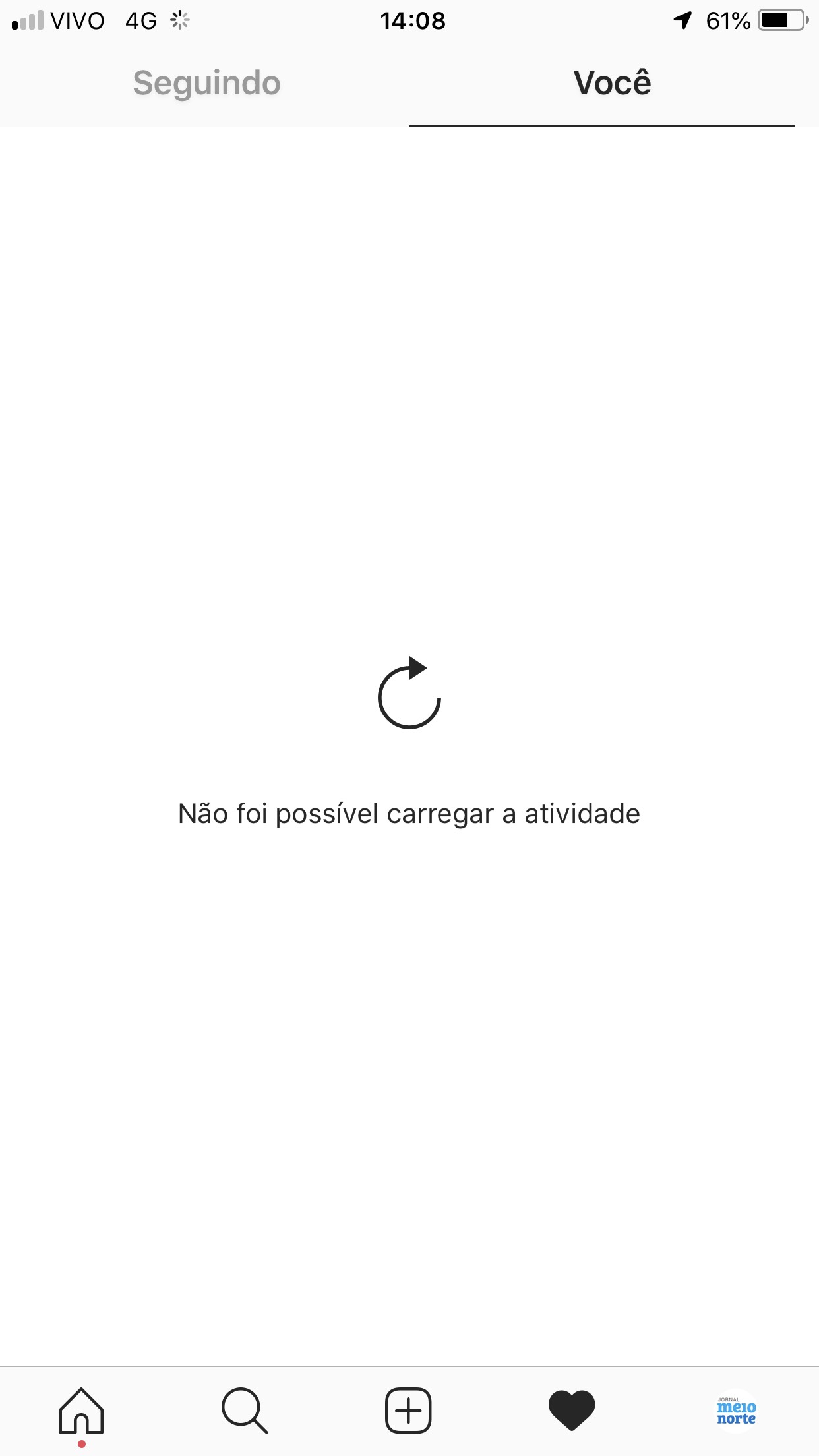Create a new post with the plus icon

pos(408,1410)
